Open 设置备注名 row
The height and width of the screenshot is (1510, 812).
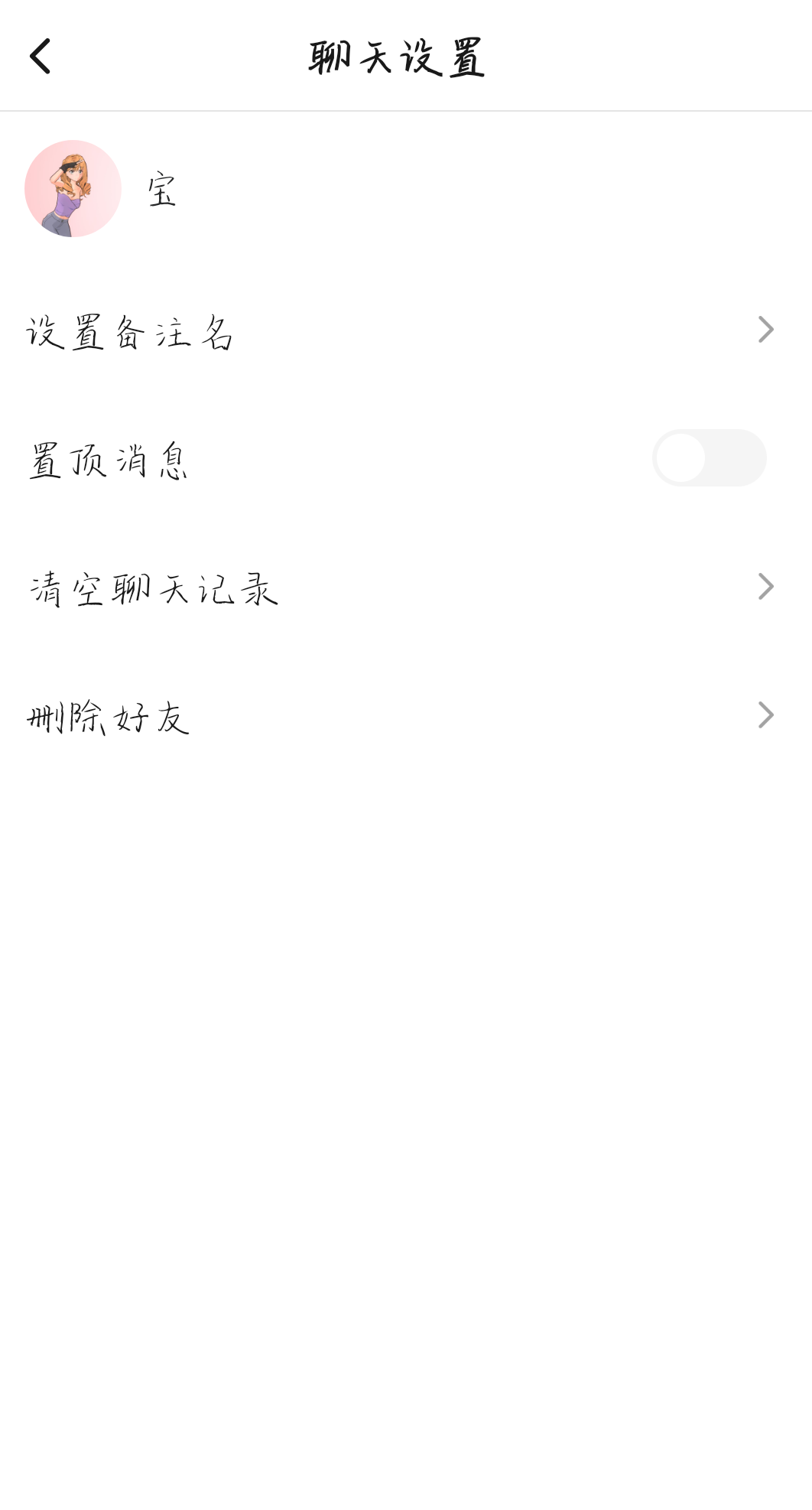tap(406, 330)
